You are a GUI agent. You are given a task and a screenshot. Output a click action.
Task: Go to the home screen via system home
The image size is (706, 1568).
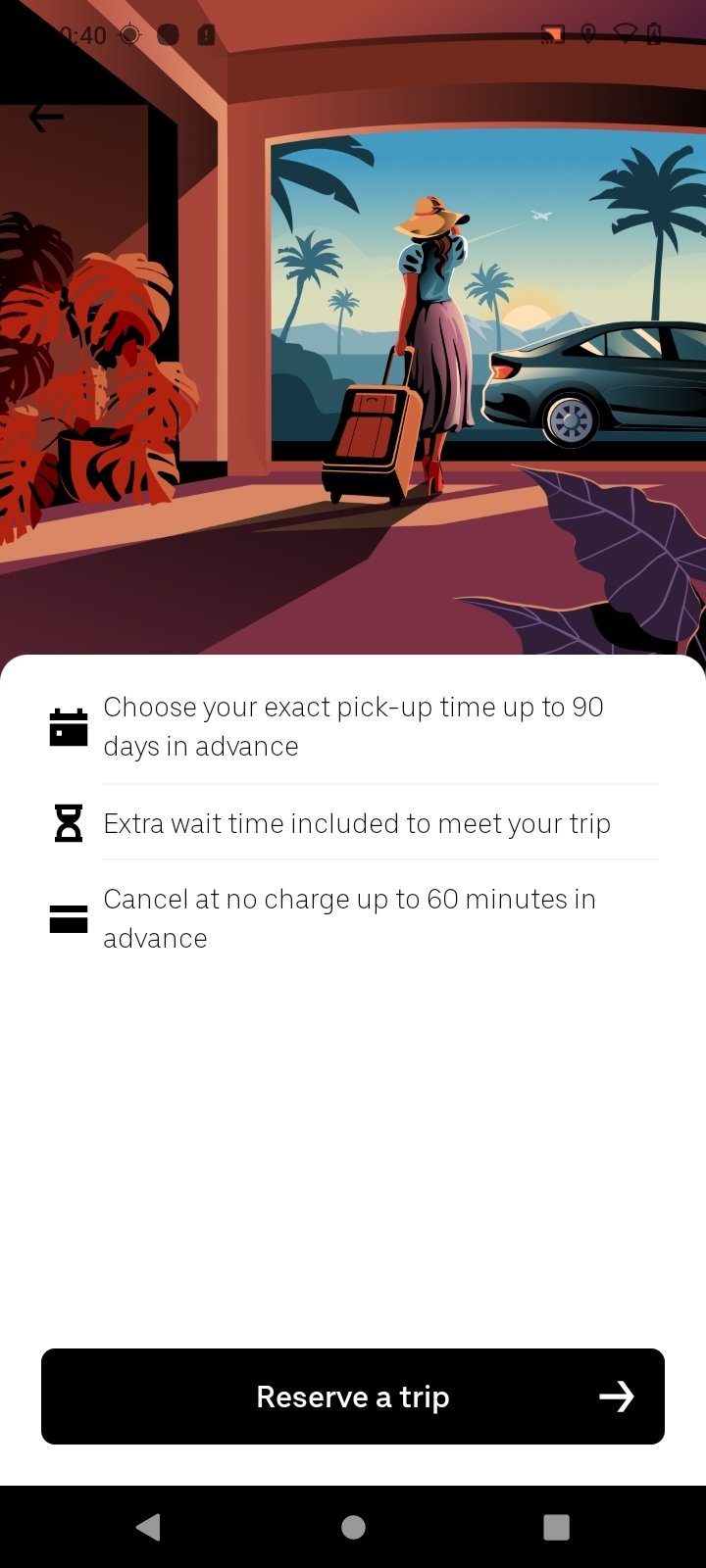pyautogui.click(x=353, y=1527)
